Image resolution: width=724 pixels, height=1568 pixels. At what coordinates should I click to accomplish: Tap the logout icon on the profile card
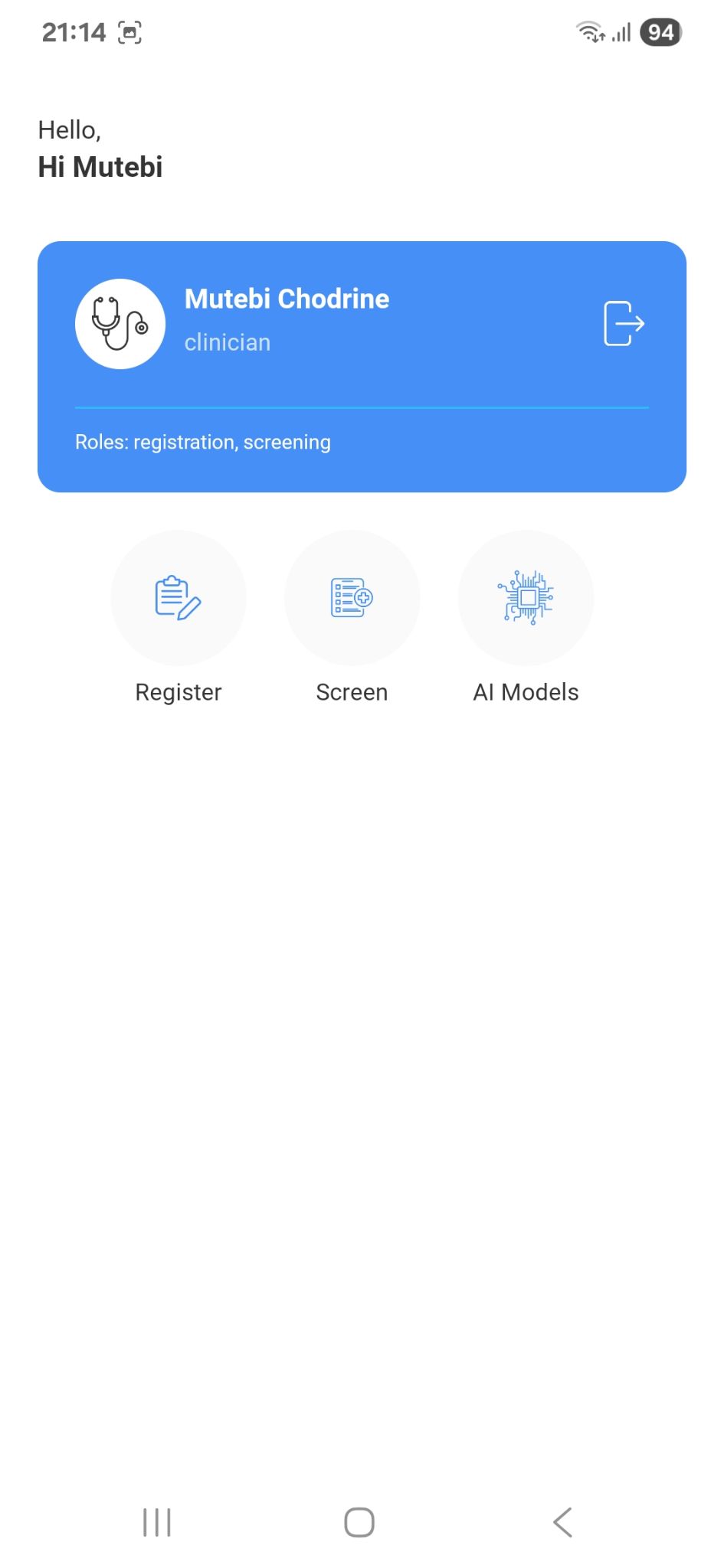coord(624,324)
